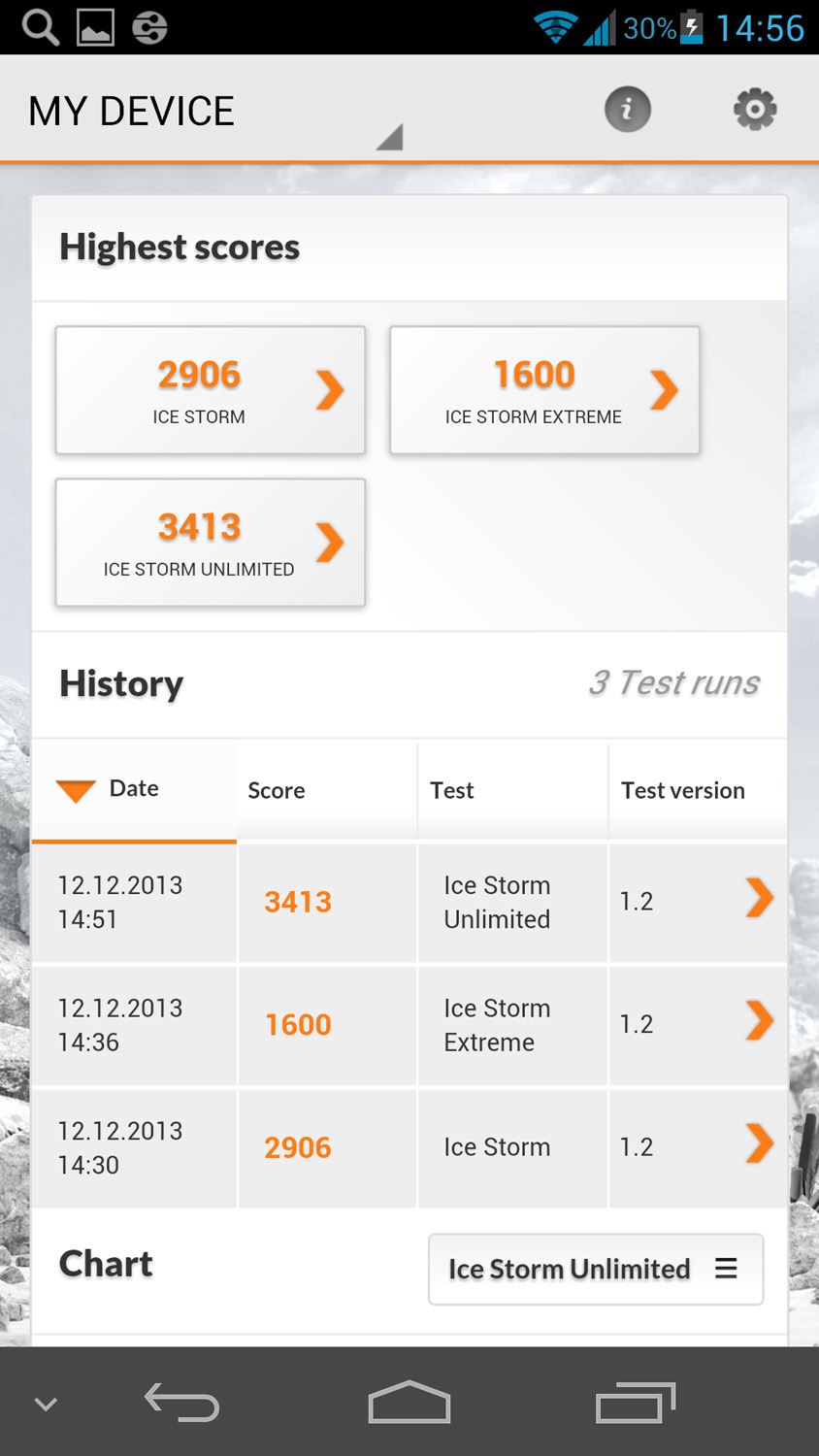Sort history by Date column
The image size is (819, 1456).
click(x=134, y=789)
